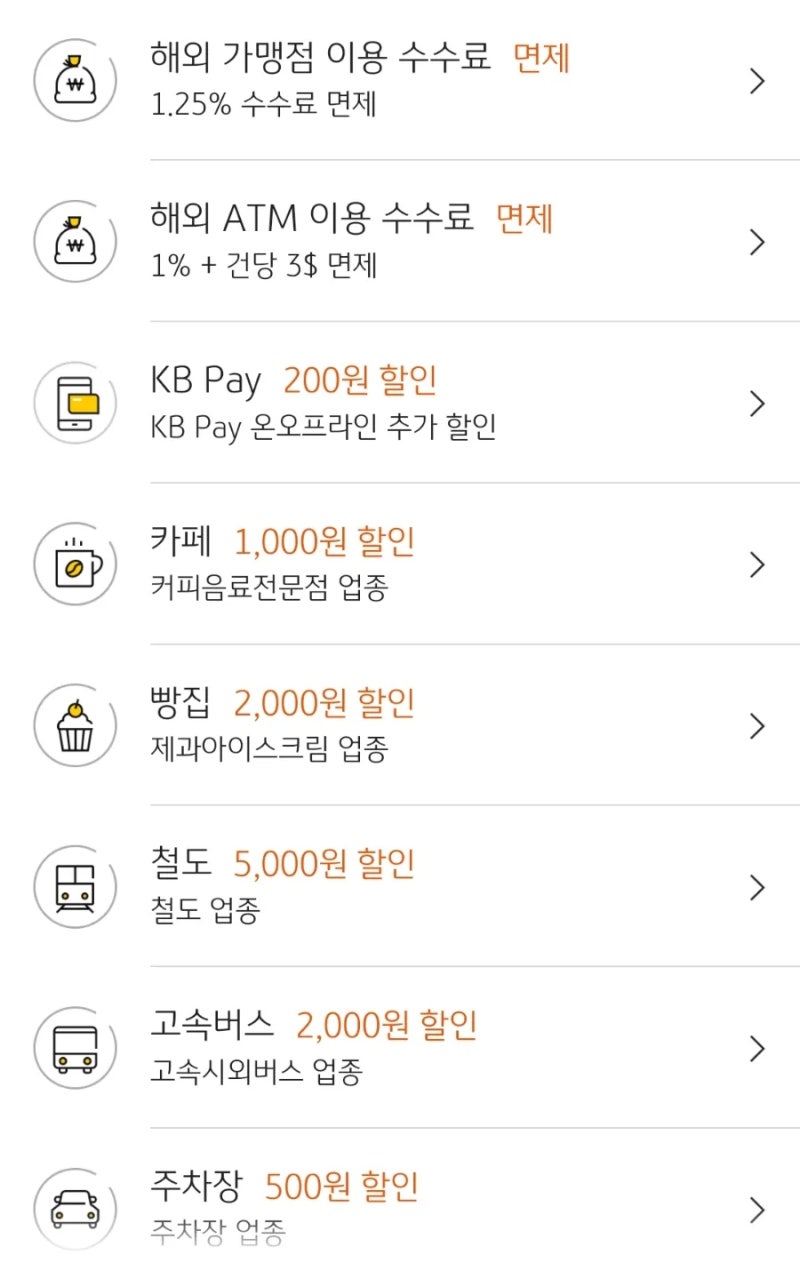Open the chevron next to 해외 ATM 이용 수수료

click(x=758, y=241)
